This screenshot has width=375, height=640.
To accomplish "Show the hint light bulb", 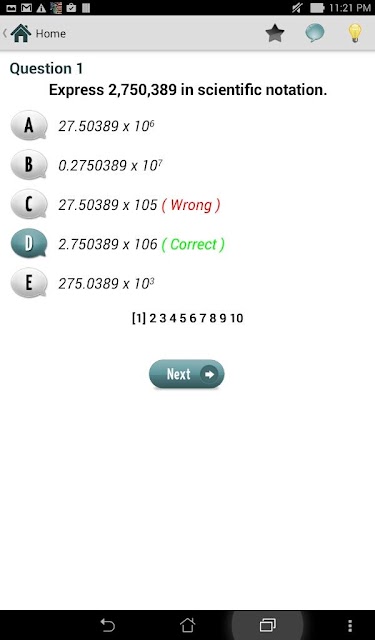I will click(355, 33).
